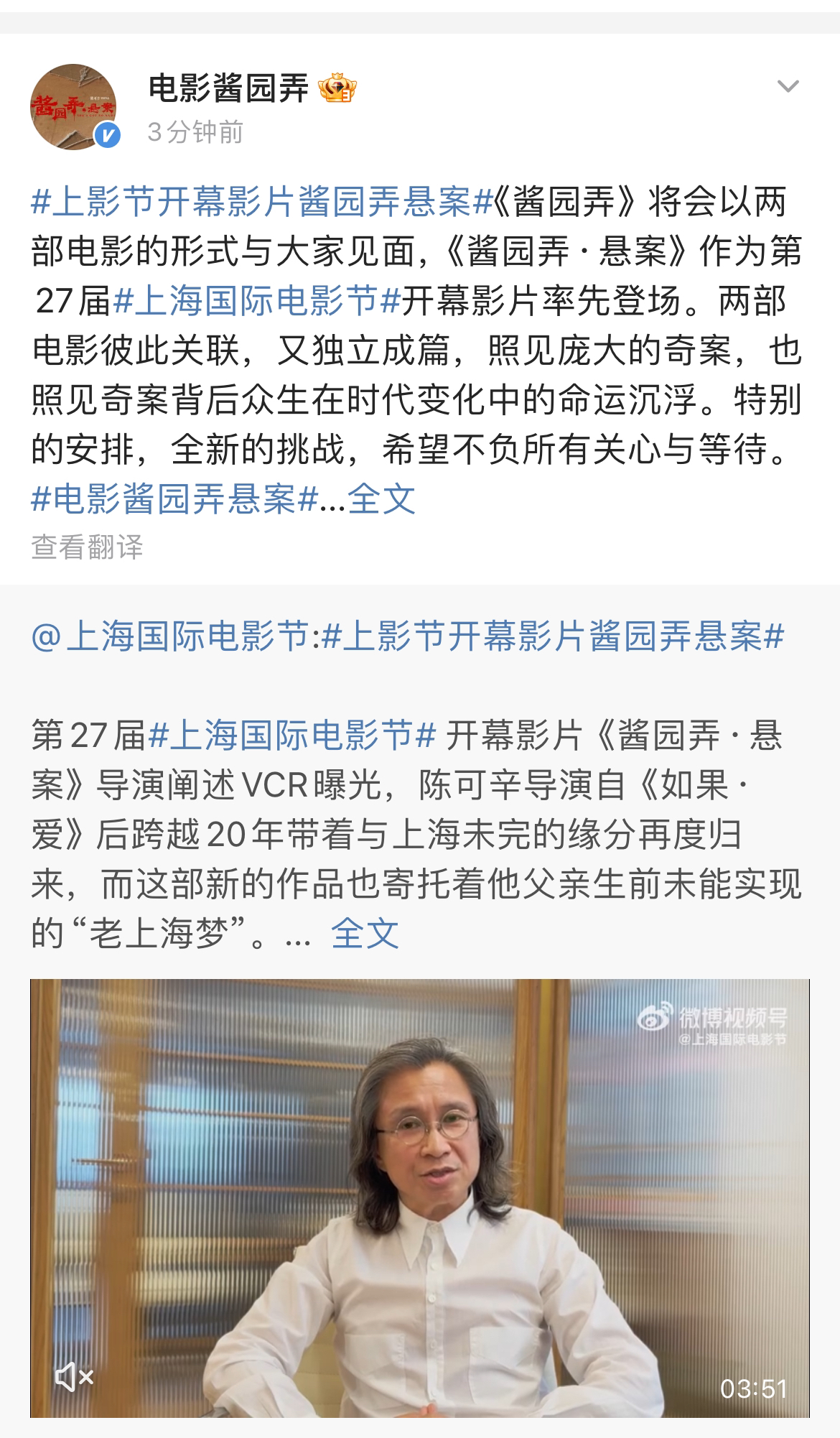Screen dimensions: 840x1438
Task: Expand 全文 of the main post
Action: [381, 499]
